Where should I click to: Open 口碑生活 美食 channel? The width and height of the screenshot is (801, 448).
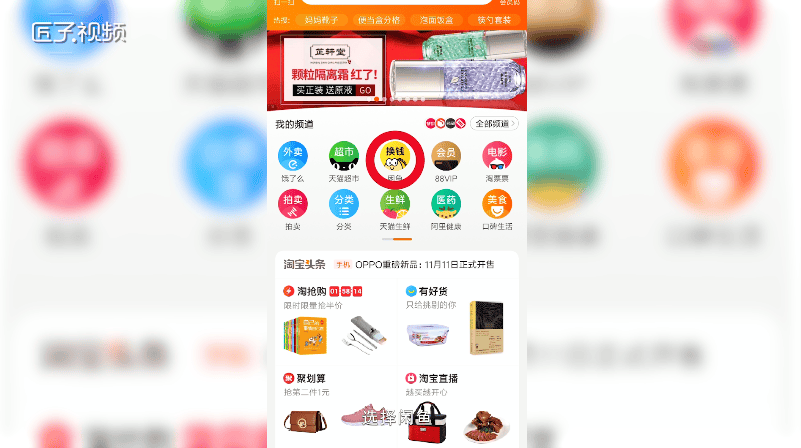tap(497, 206)
